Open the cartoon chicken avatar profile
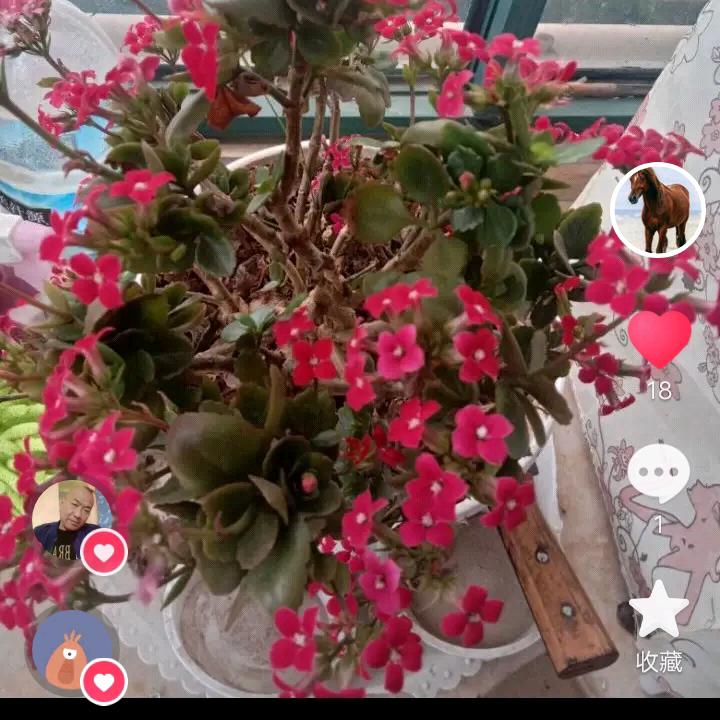The image size is (720, 720). (66, 651)
